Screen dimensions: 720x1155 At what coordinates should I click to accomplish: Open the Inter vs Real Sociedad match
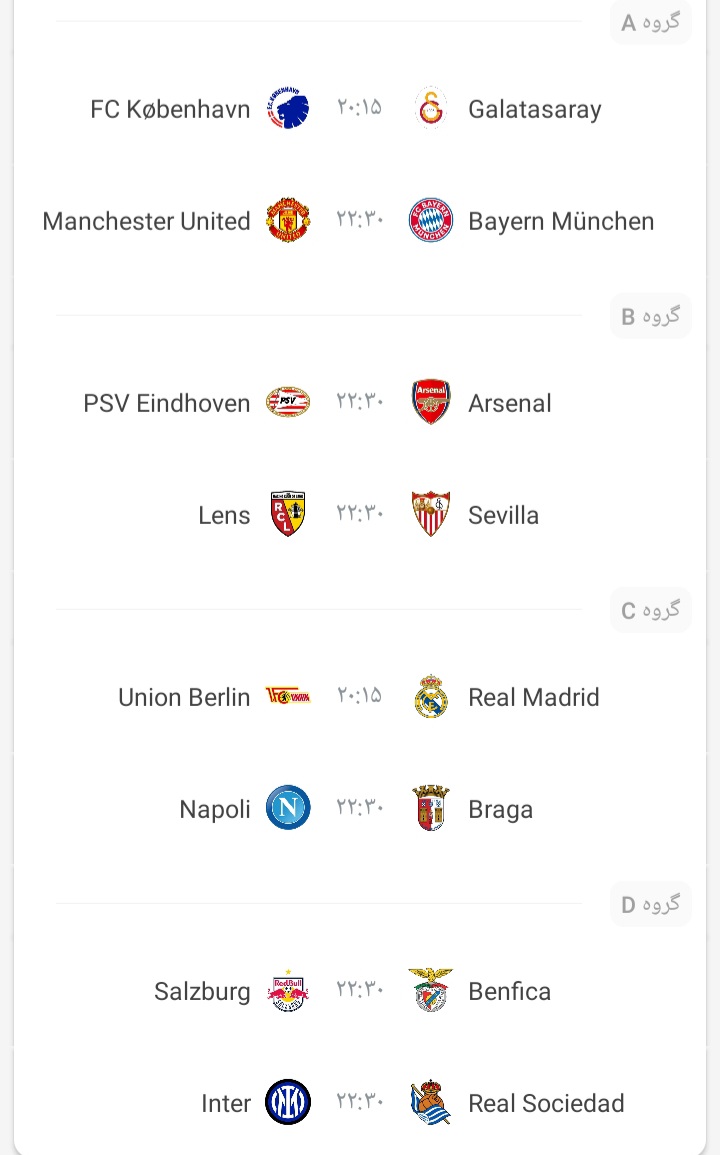click(x=360, y=1103)
